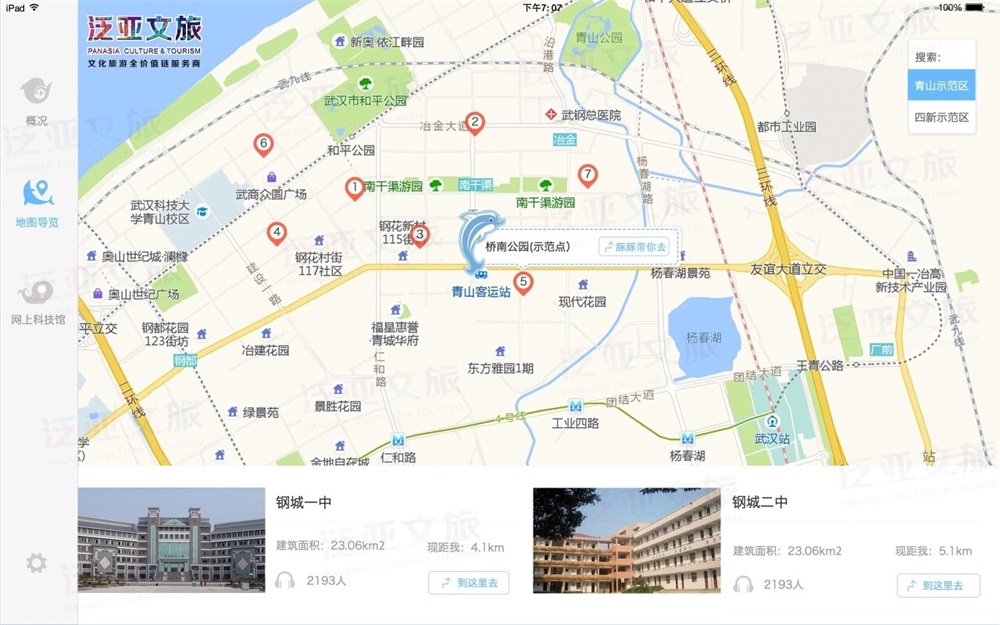
Task: Switch to 地图导览 map guide
Action: coord(37,202)
